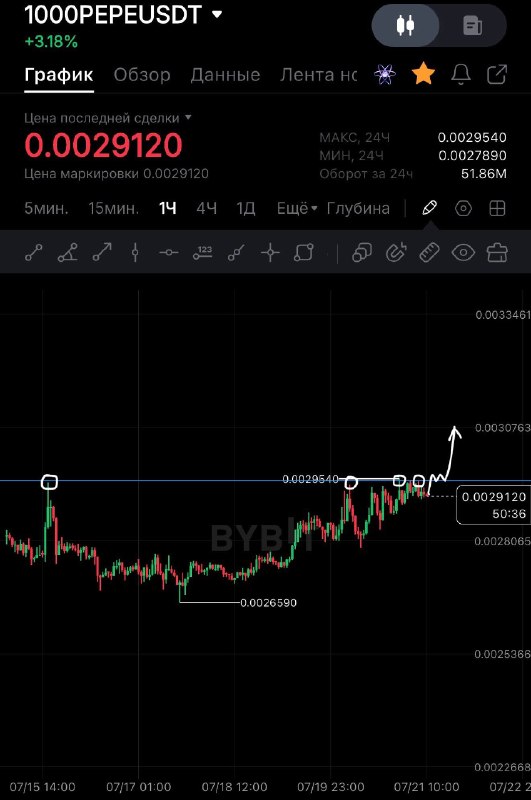The image size is (531, 800).
Task: Switch chart to 1Д timeframe
Action: (x=245, y=208)
